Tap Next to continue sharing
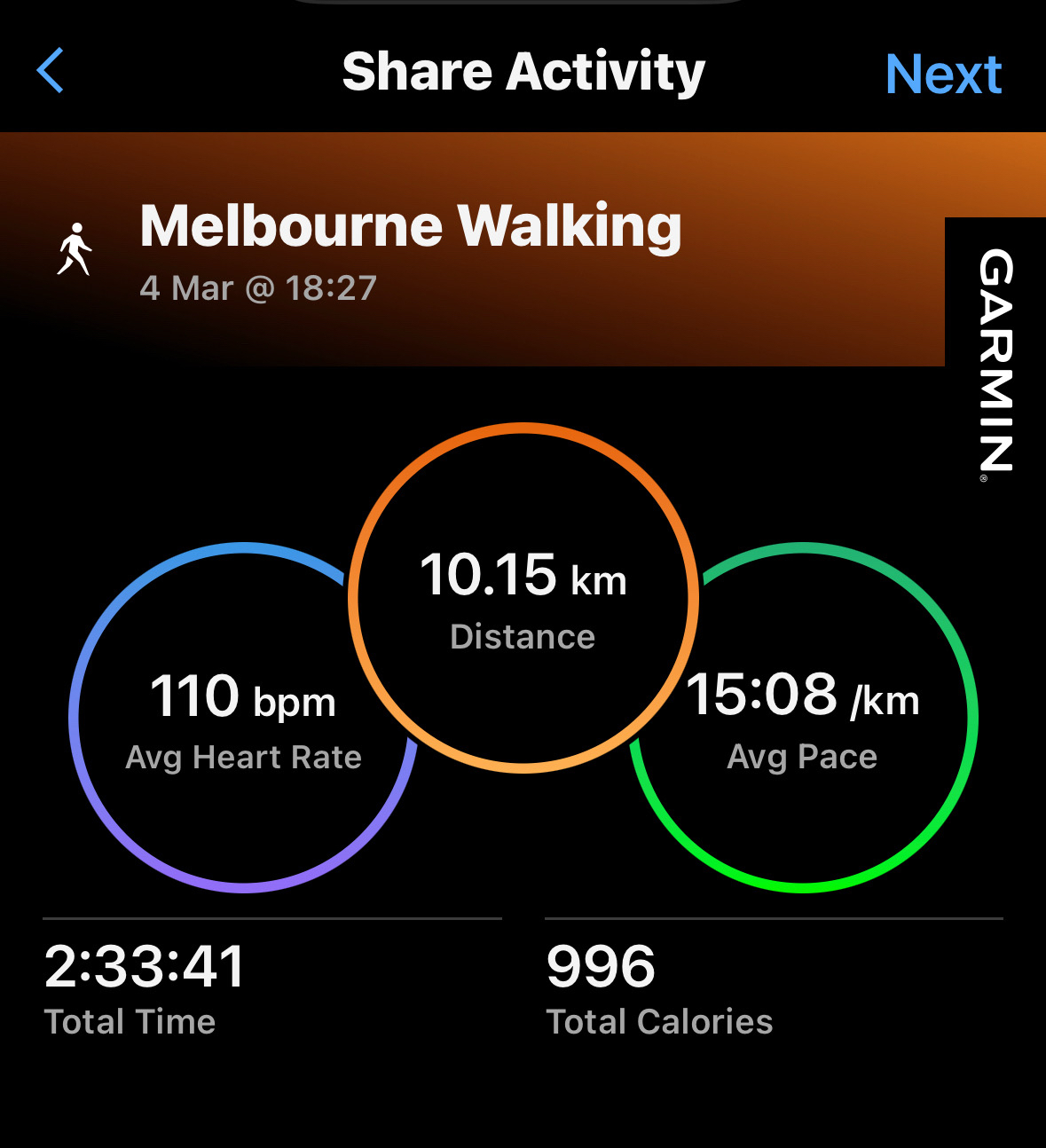This screenshot has width=1046, height=1148. click(x=943, y=74)
